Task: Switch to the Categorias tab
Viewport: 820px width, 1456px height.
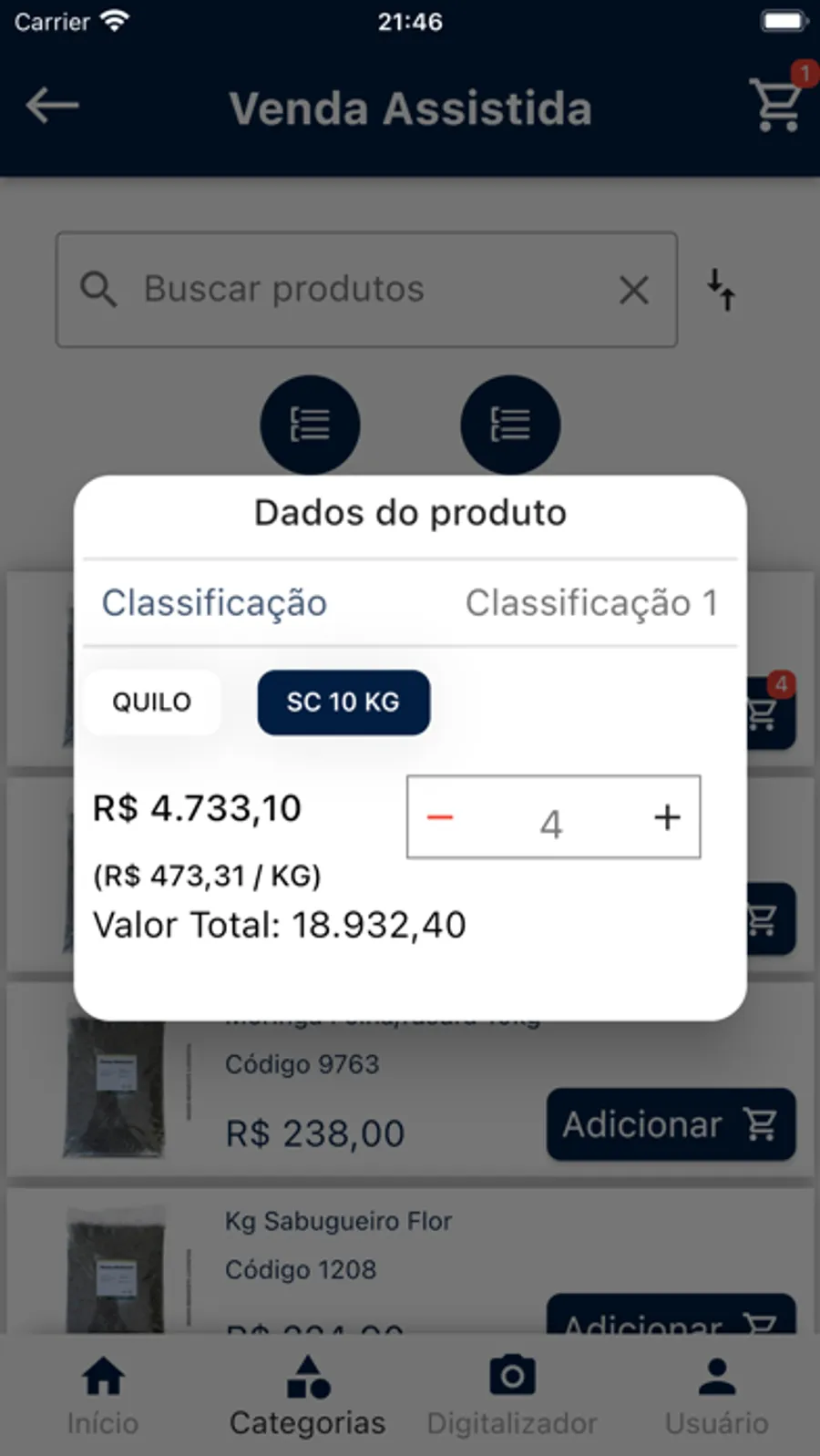Action: point(307,1394)
